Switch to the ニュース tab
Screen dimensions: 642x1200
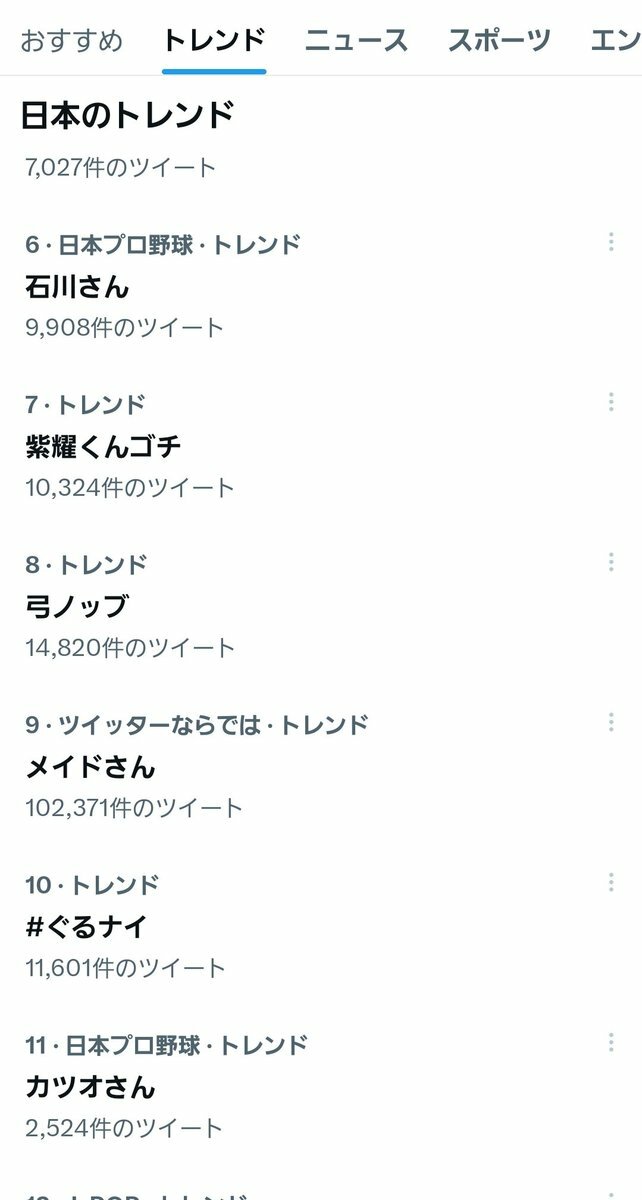pyautogui.click(x=356, y=41)
